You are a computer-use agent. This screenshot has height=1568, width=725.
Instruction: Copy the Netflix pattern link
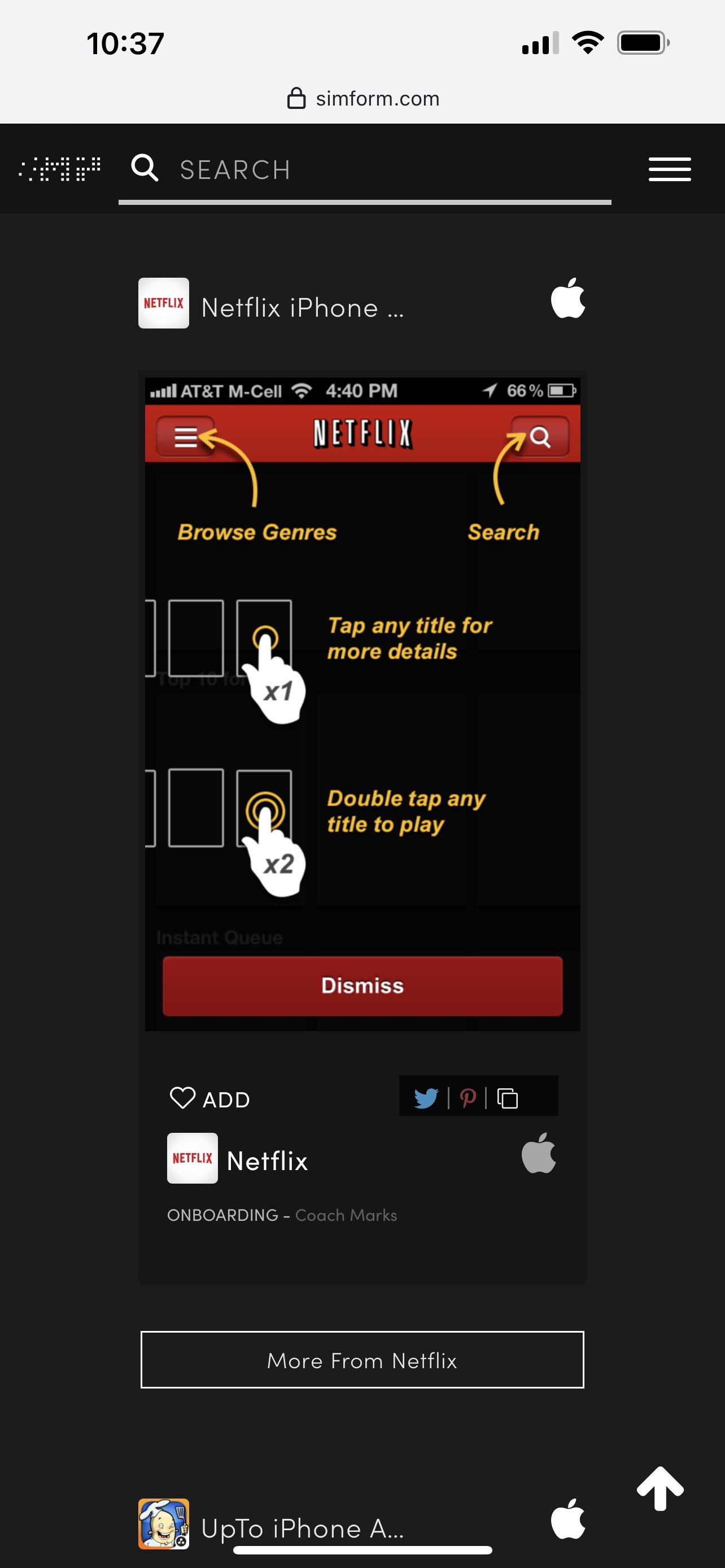click(x=508, y=1097)
